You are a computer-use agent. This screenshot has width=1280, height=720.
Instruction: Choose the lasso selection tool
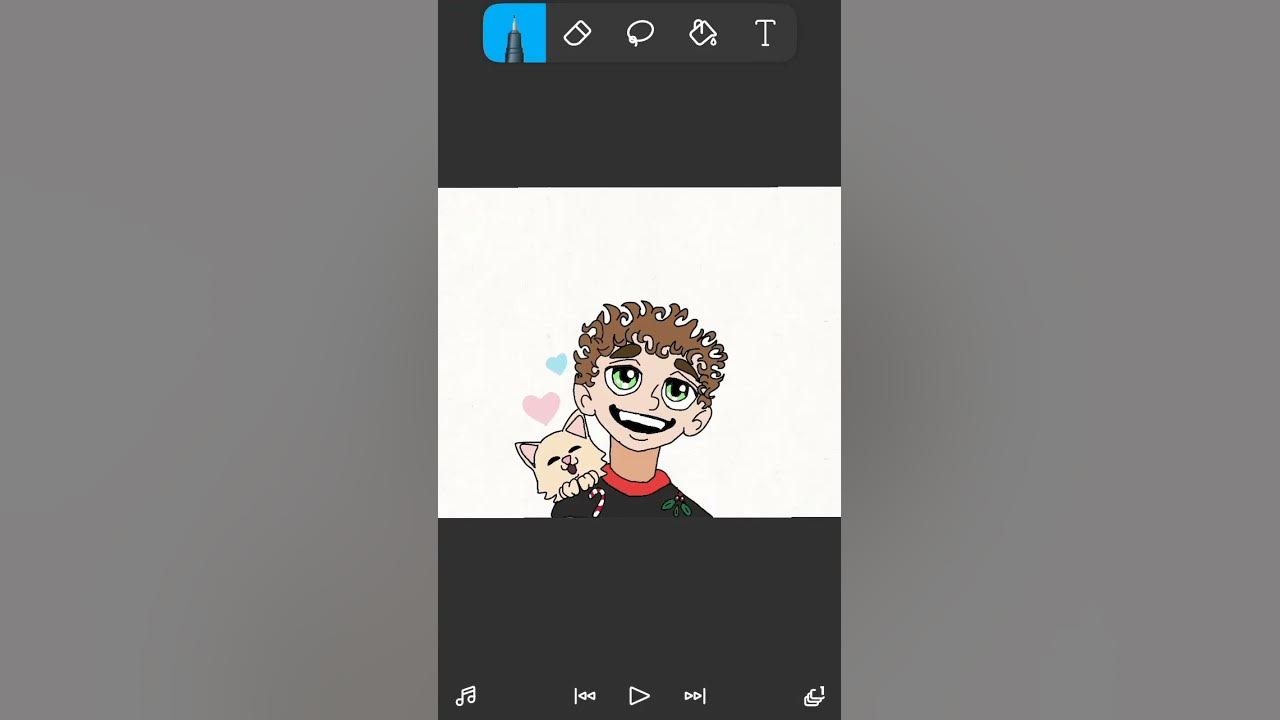point(640,33)
